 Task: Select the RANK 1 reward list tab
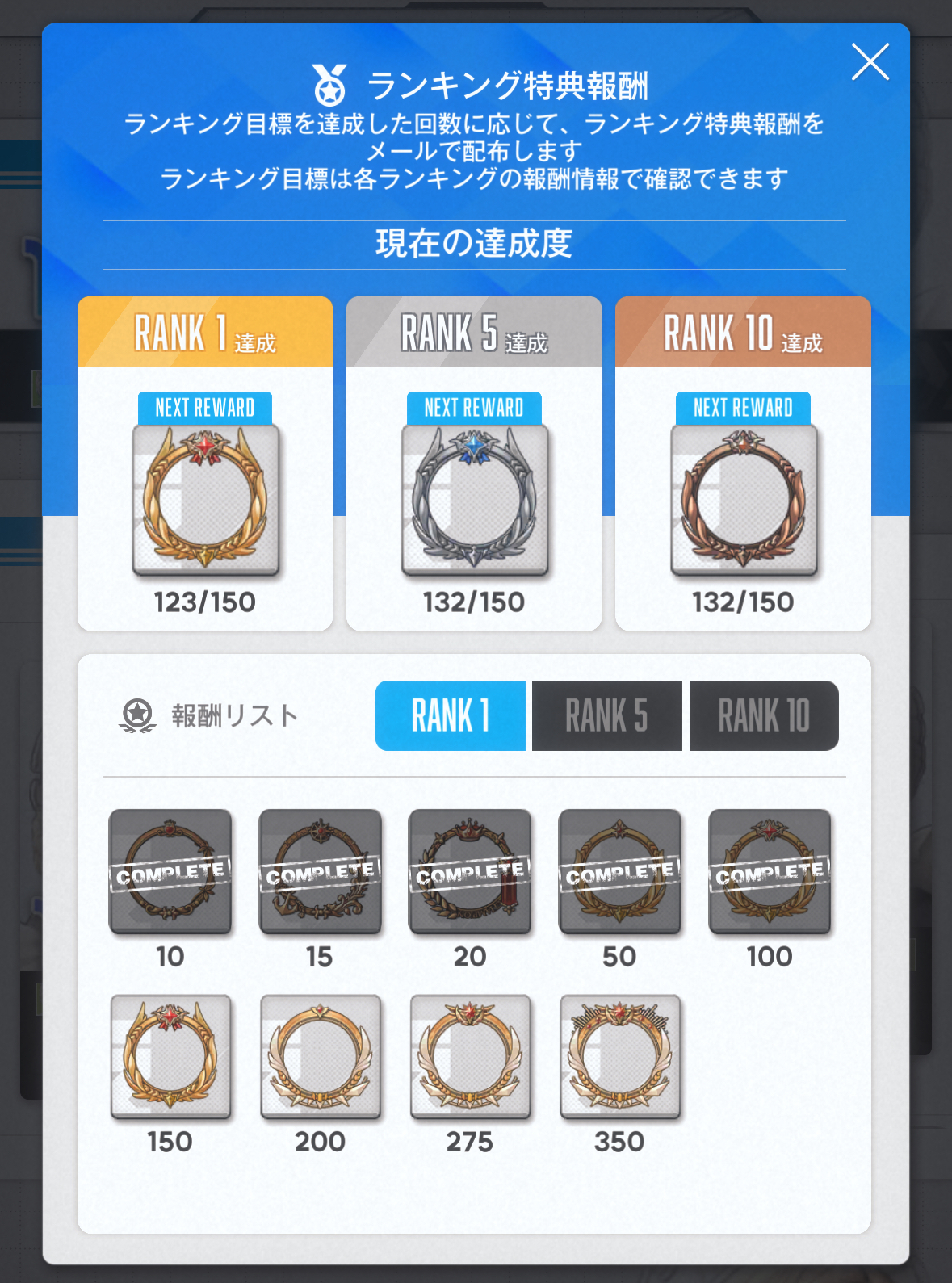pyautogui.click(x=451, y=716)
